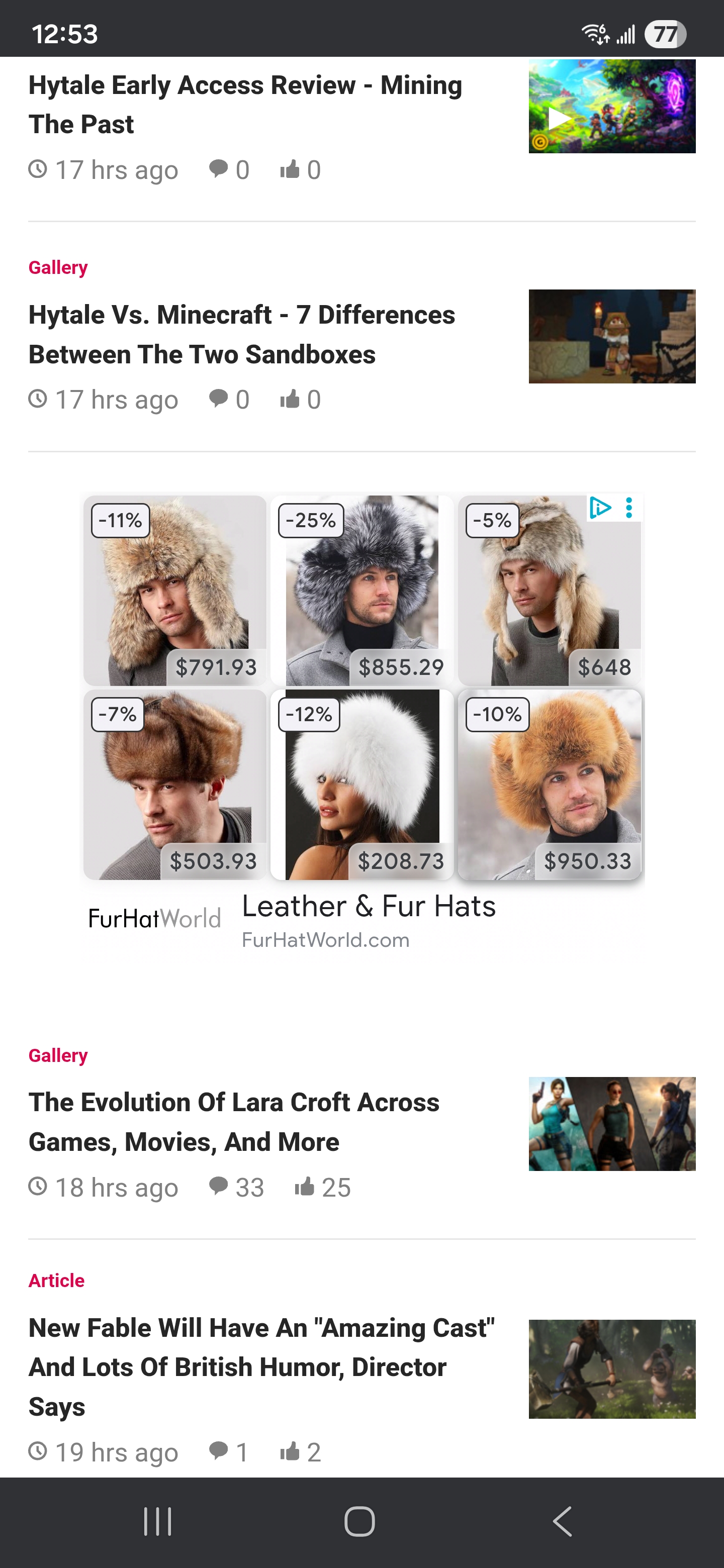Show recent apps from the navigation bar
This screenshot has height=1568, width=724.
point(158,1522)
